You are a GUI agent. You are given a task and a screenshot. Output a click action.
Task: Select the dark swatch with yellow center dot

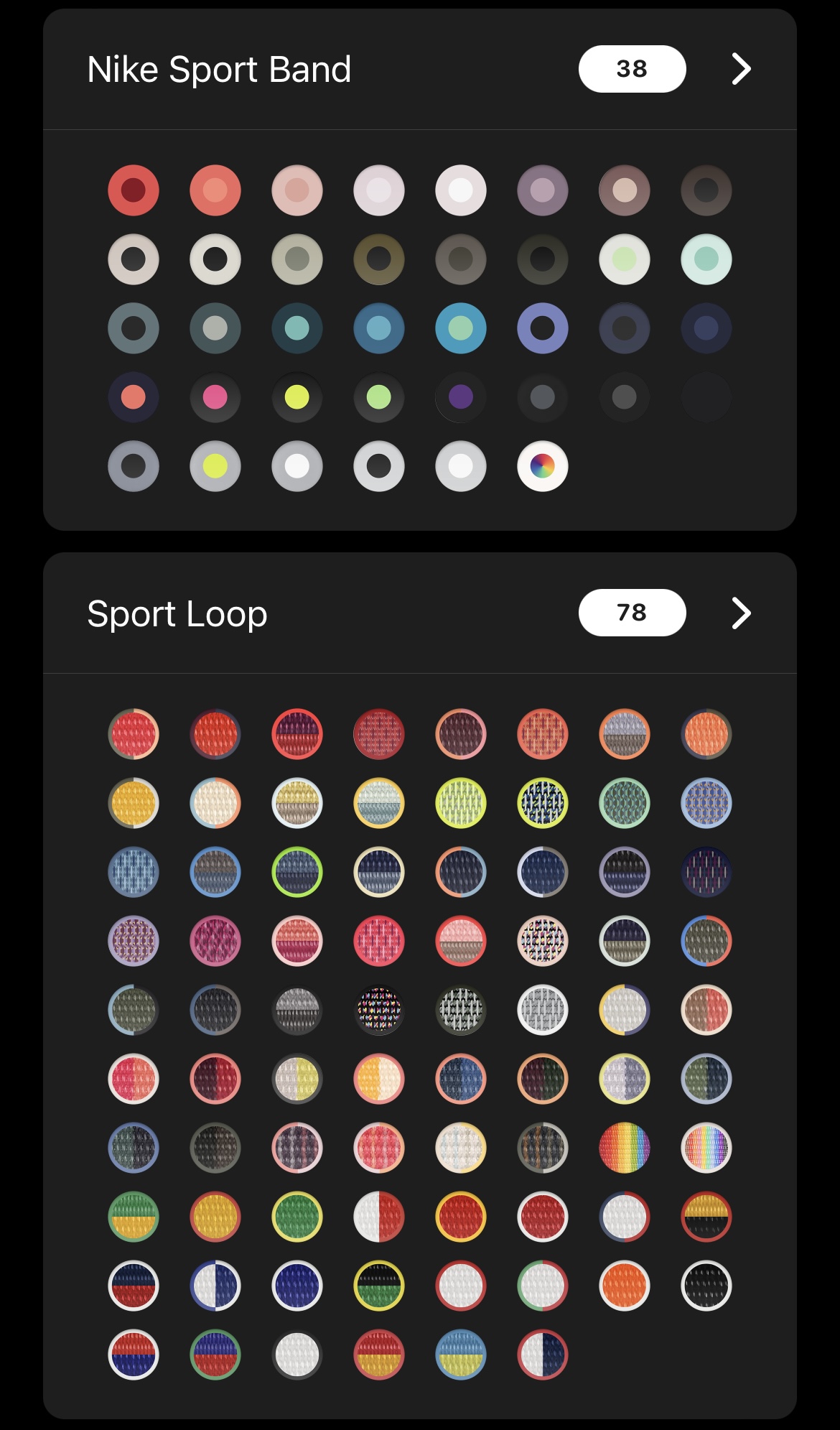pyautogui.click(x=297, y=397)
